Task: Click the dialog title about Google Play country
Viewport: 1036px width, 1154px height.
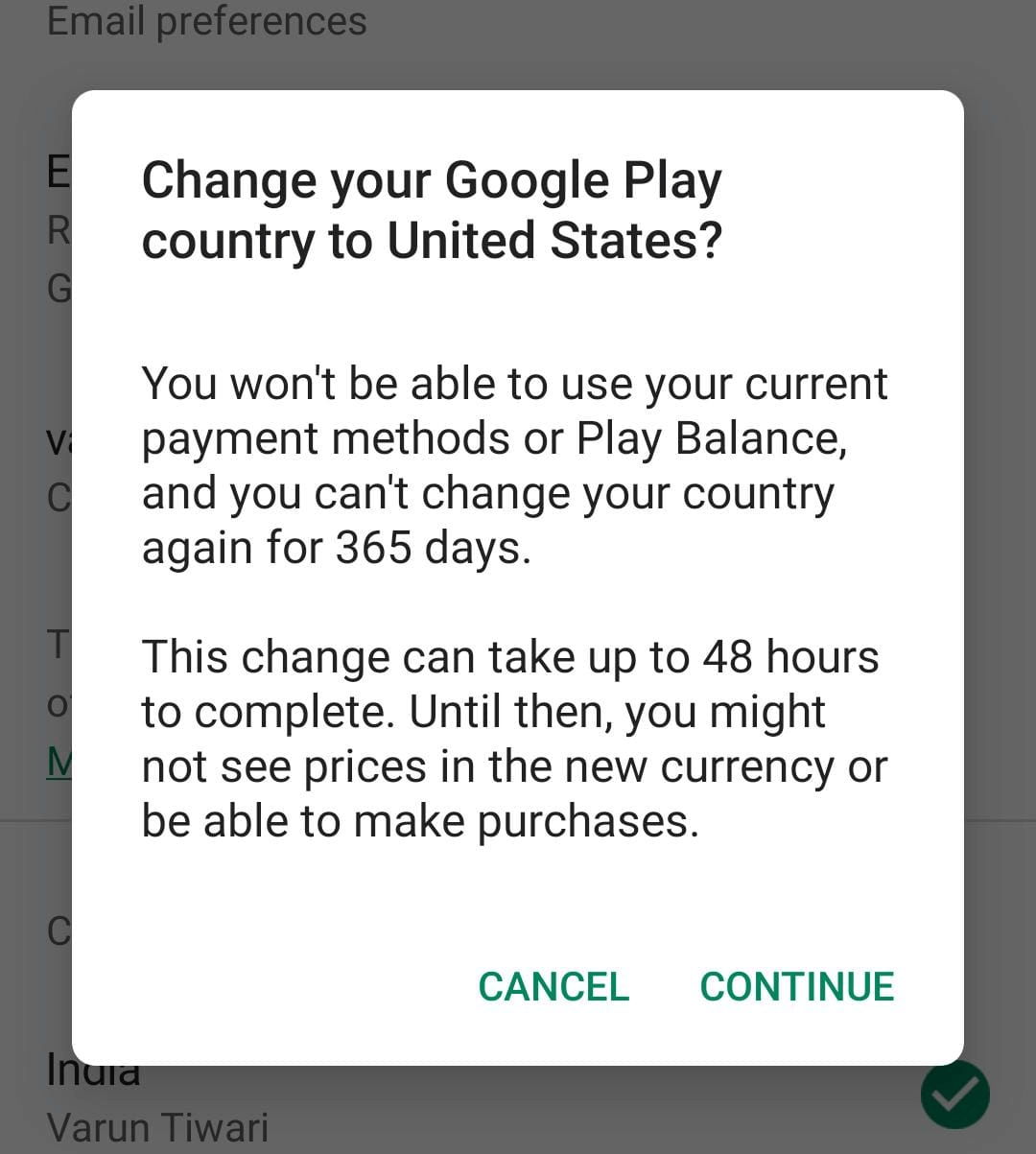Action: pyautogui.click(x=432, y=209)
